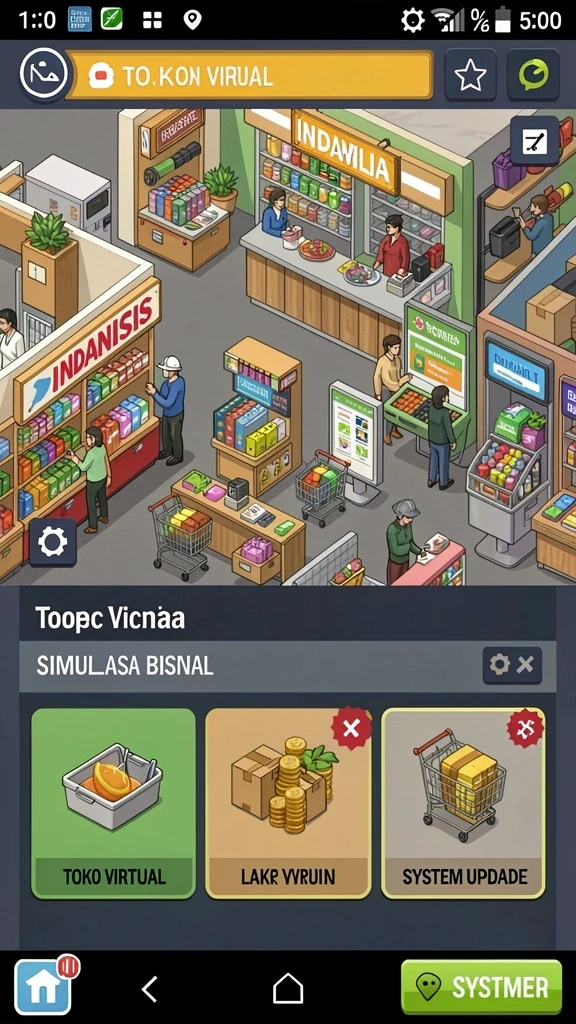The width and height of the screenshot is (576, 1024).
Task: Tap the TO.KON VIRUAL title bar
Action: [x=249, y=76]
